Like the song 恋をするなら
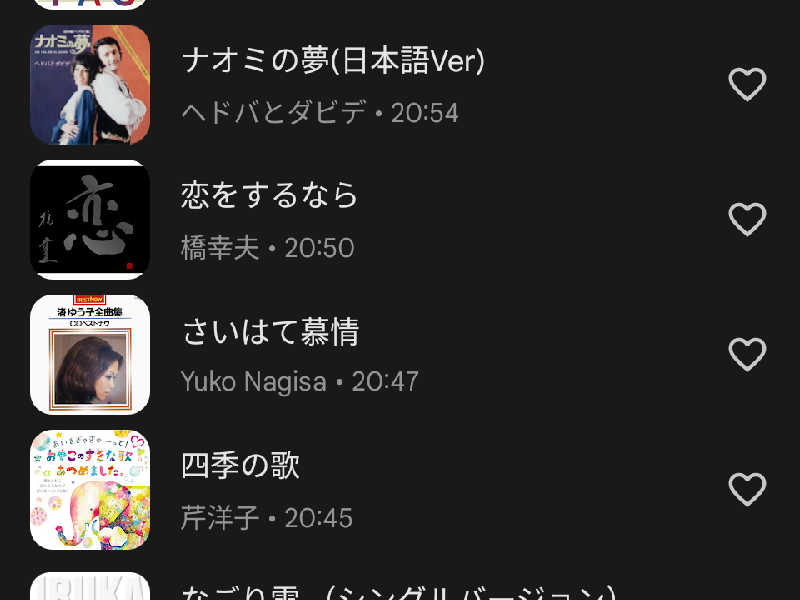Viewport: 800px width, 600px height. tap(747, 219)
